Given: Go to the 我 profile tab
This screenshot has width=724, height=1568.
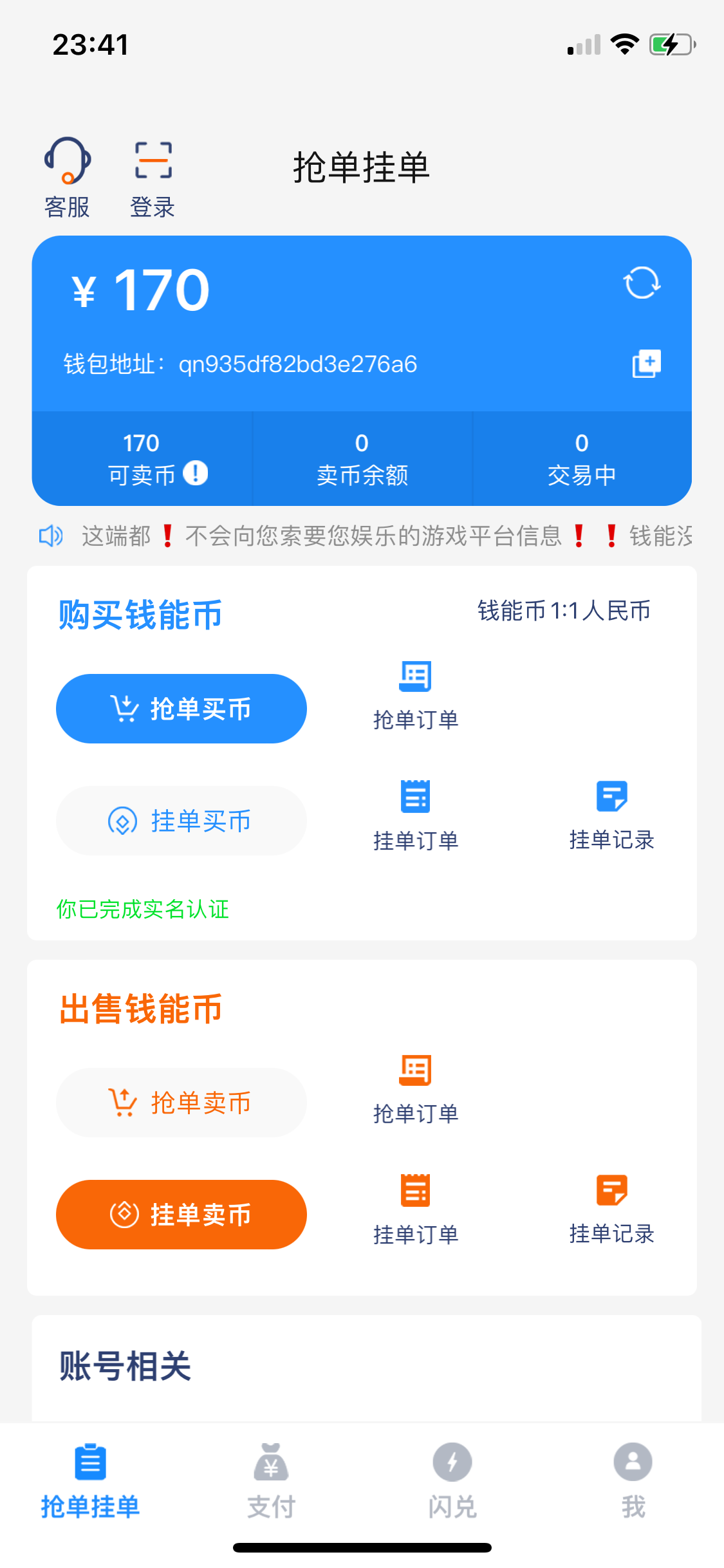Looking at the screenshot, I should pos(633,1487).
